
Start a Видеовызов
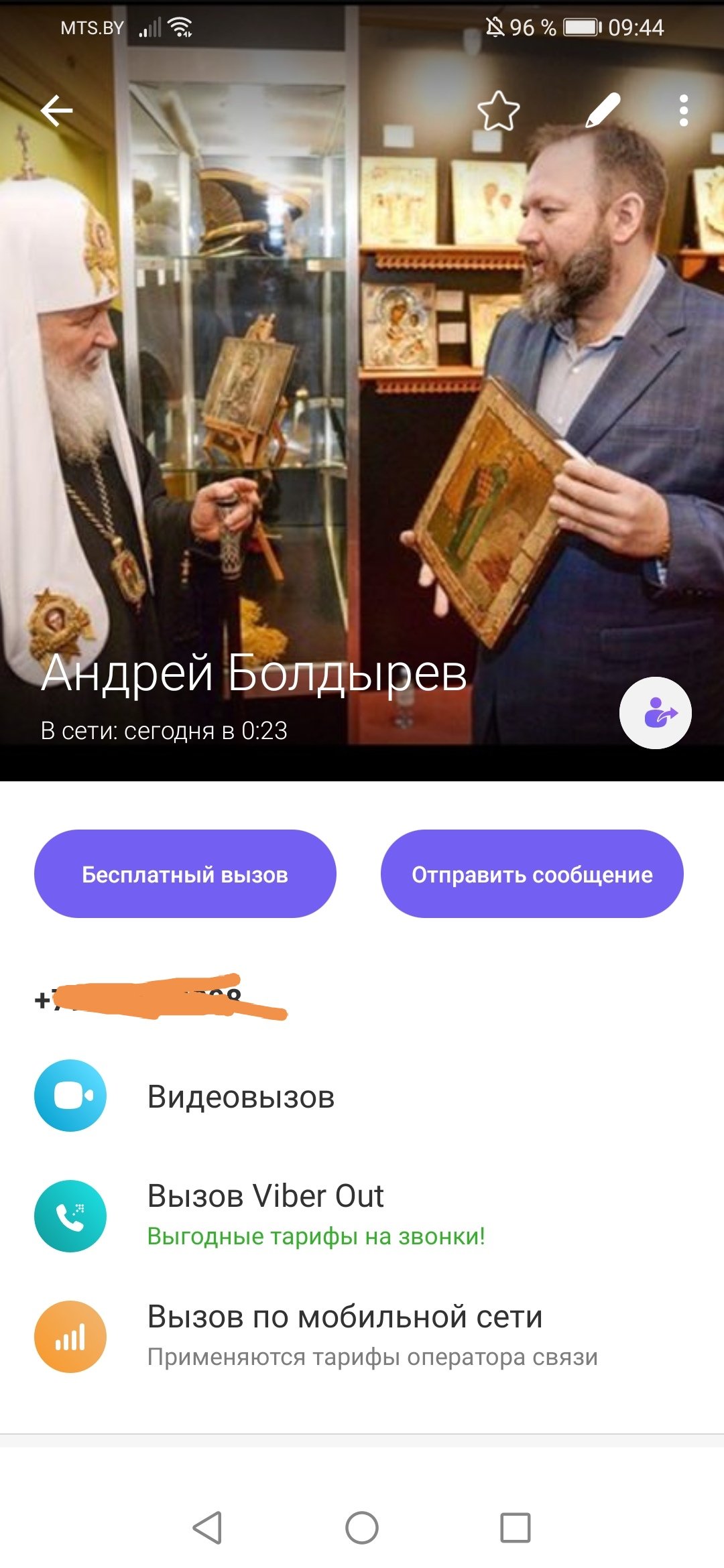[362, 1096]
